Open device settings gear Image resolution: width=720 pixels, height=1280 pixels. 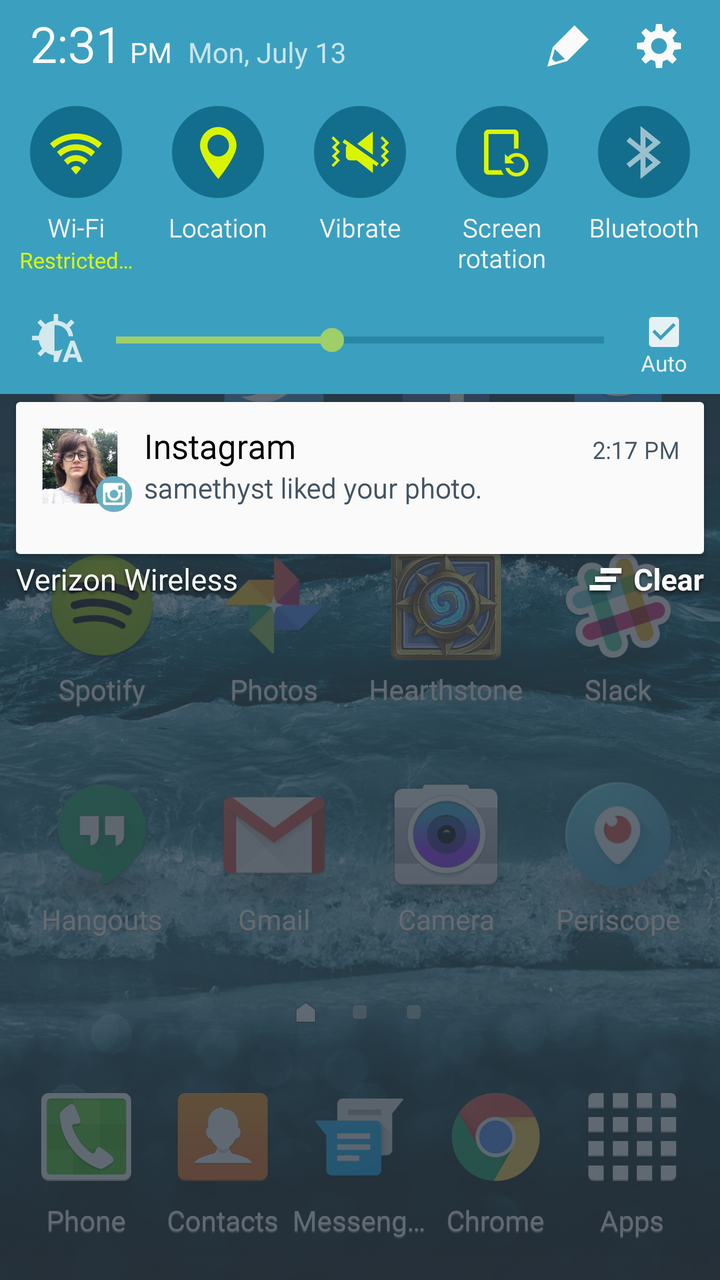click(659, 46)
